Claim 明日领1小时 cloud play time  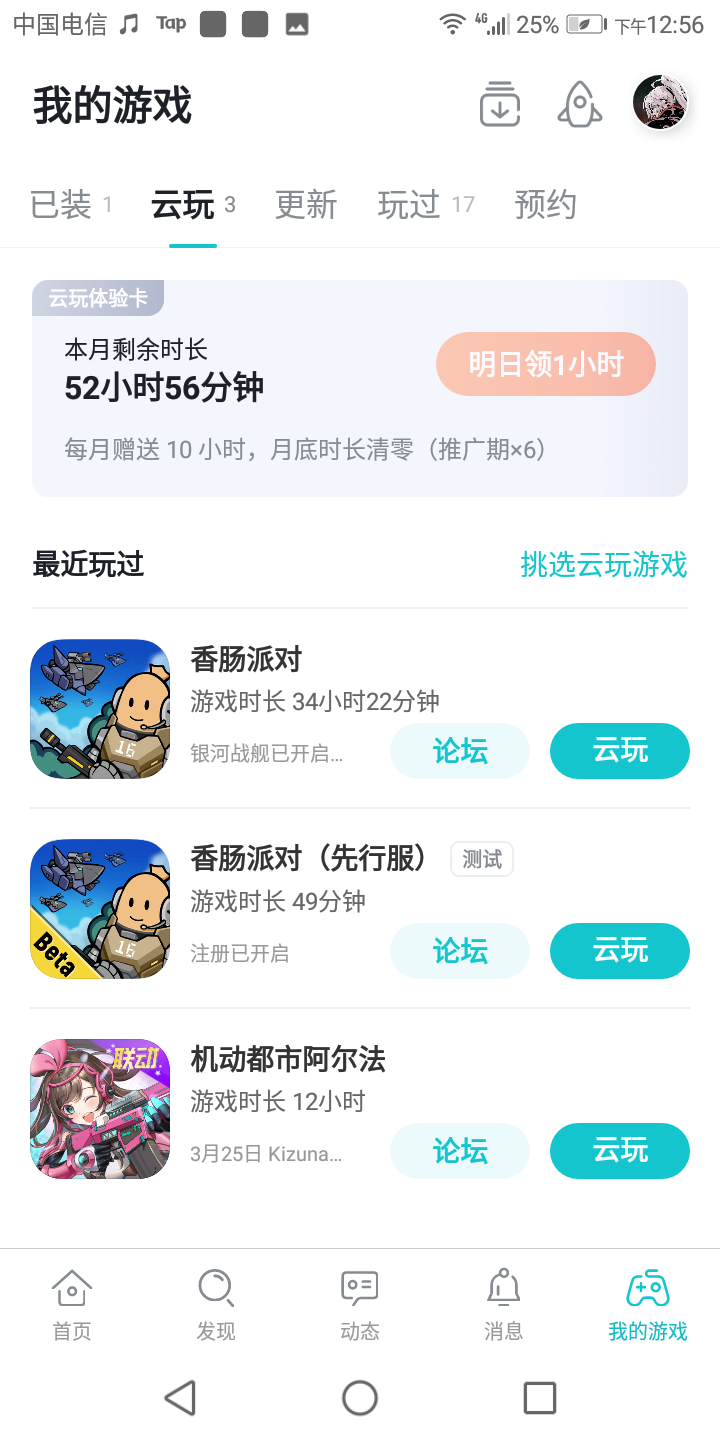coord(546,364)
